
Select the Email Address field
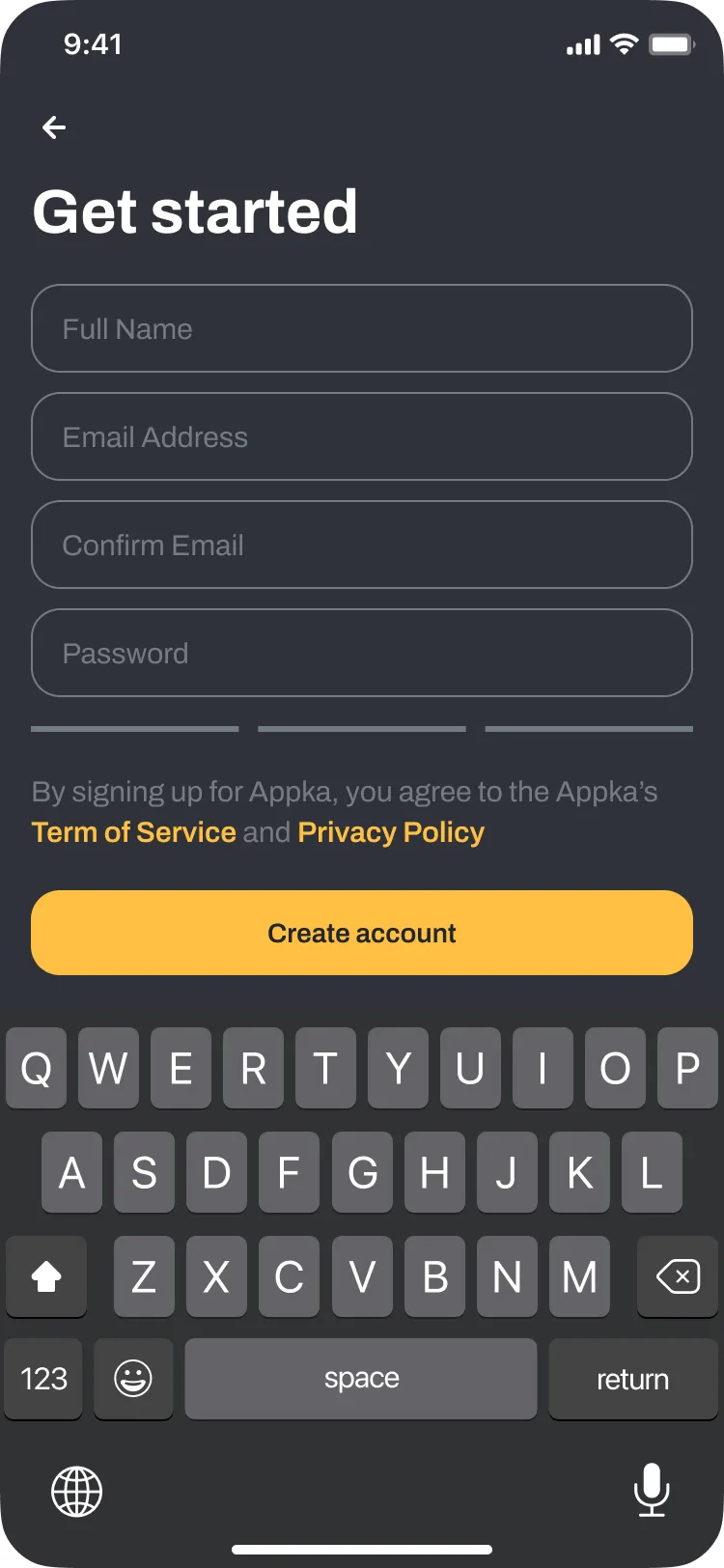(x=362, y=437)
